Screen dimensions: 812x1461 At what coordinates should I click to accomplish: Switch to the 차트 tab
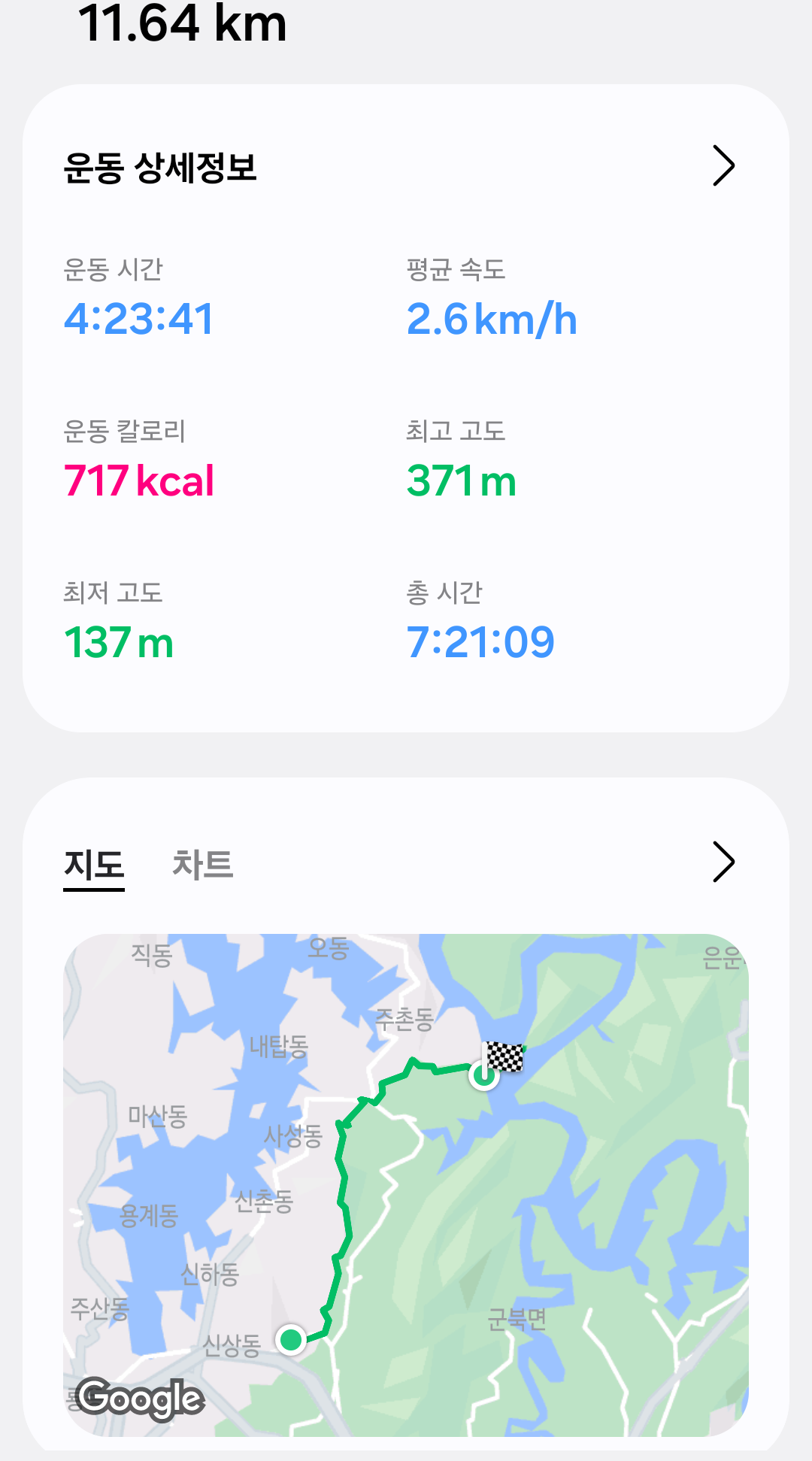[x=202, y=865]
